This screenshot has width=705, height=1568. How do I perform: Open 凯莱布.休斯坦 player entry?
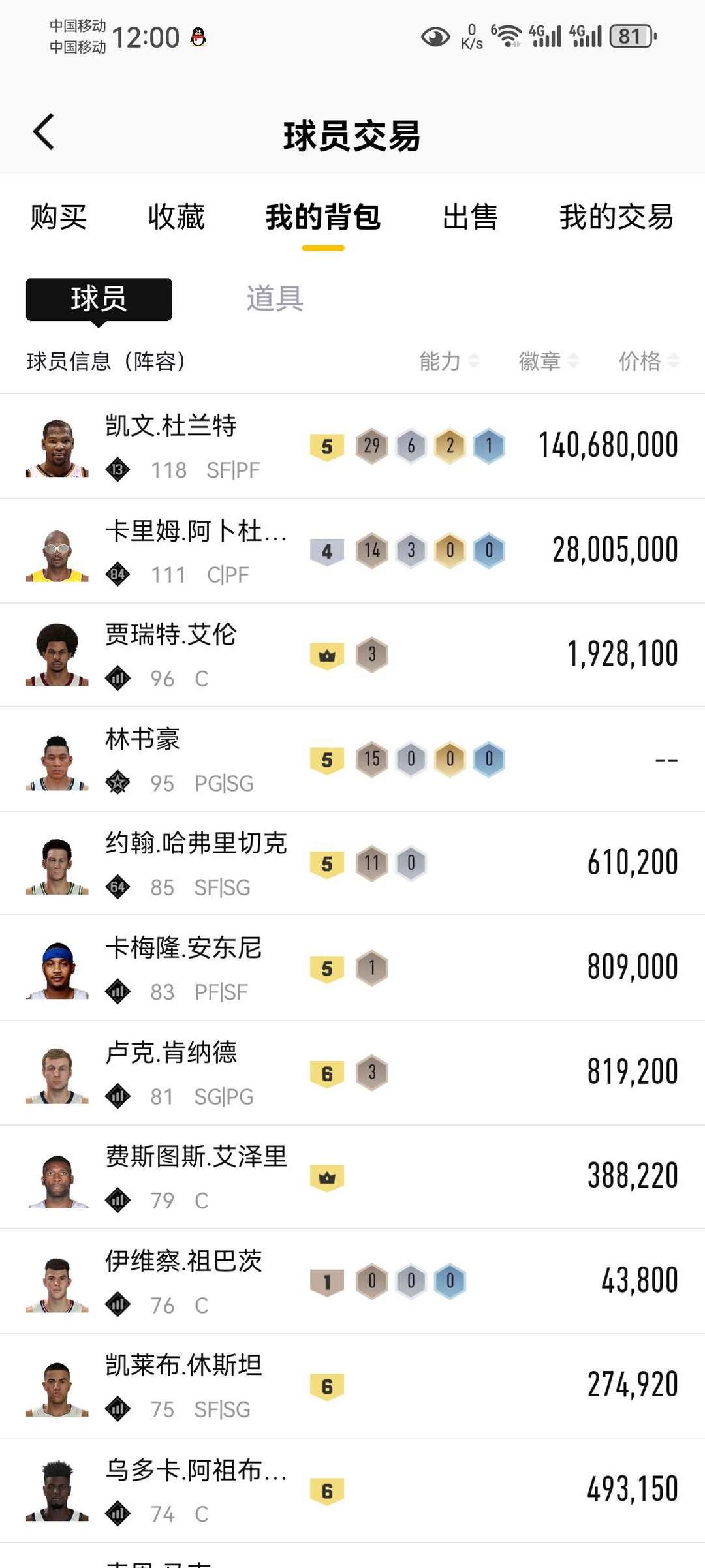(x=352, y=1386)
